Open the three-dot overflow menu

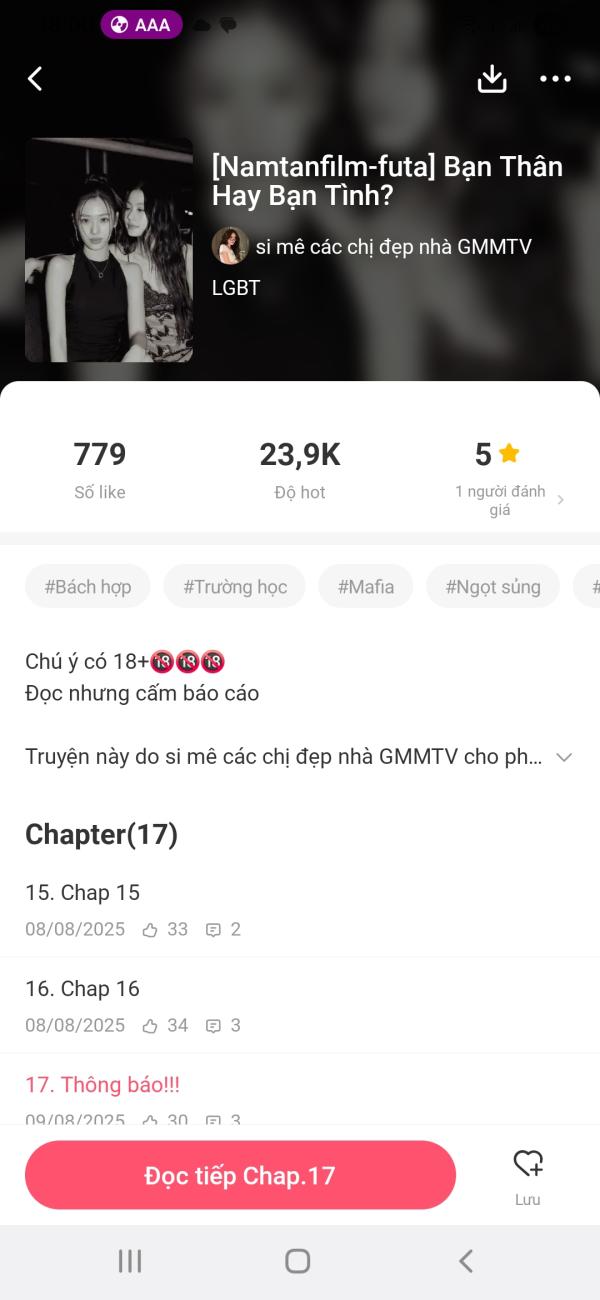(555, 79)
